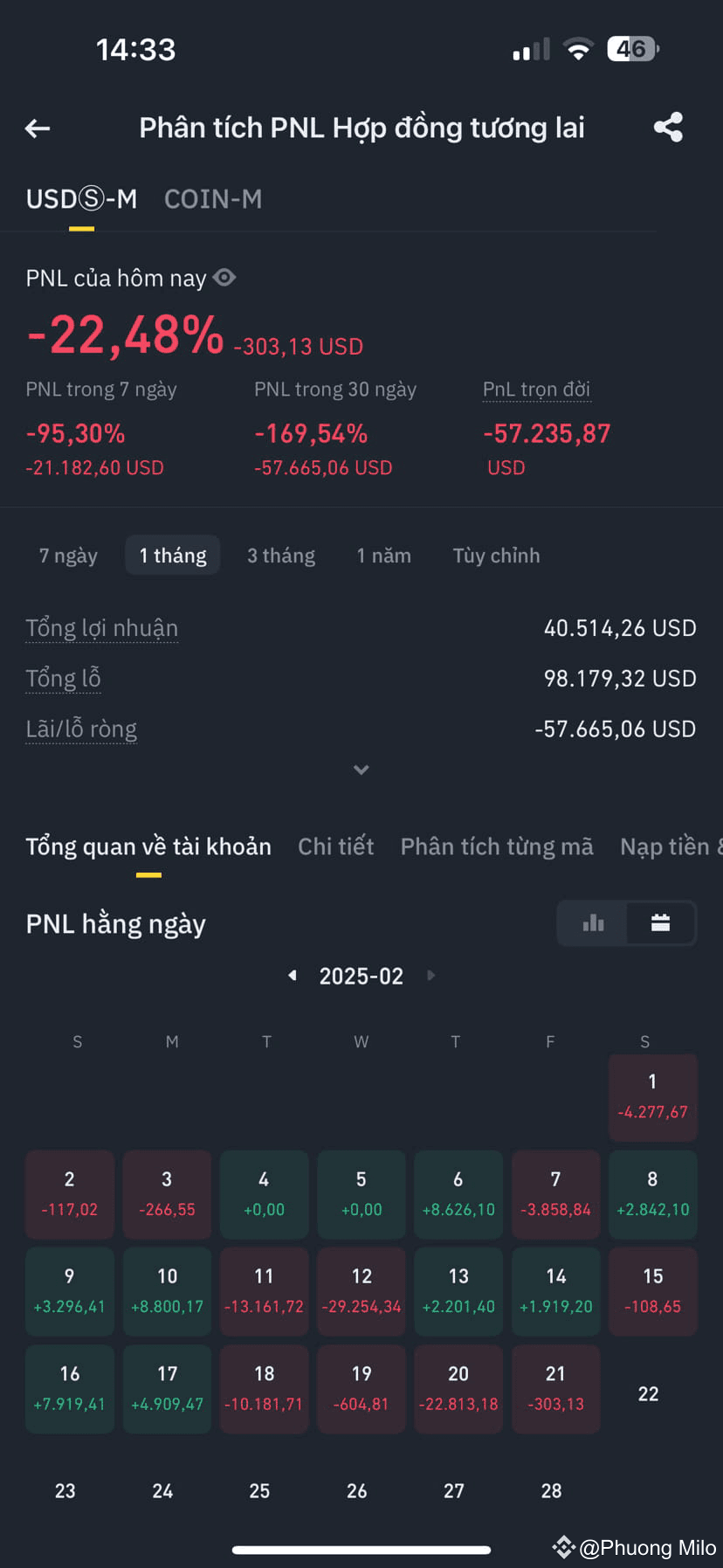Expand the summary with the down chevron
The image size is (723, 1568).
(x=361, y=770)
